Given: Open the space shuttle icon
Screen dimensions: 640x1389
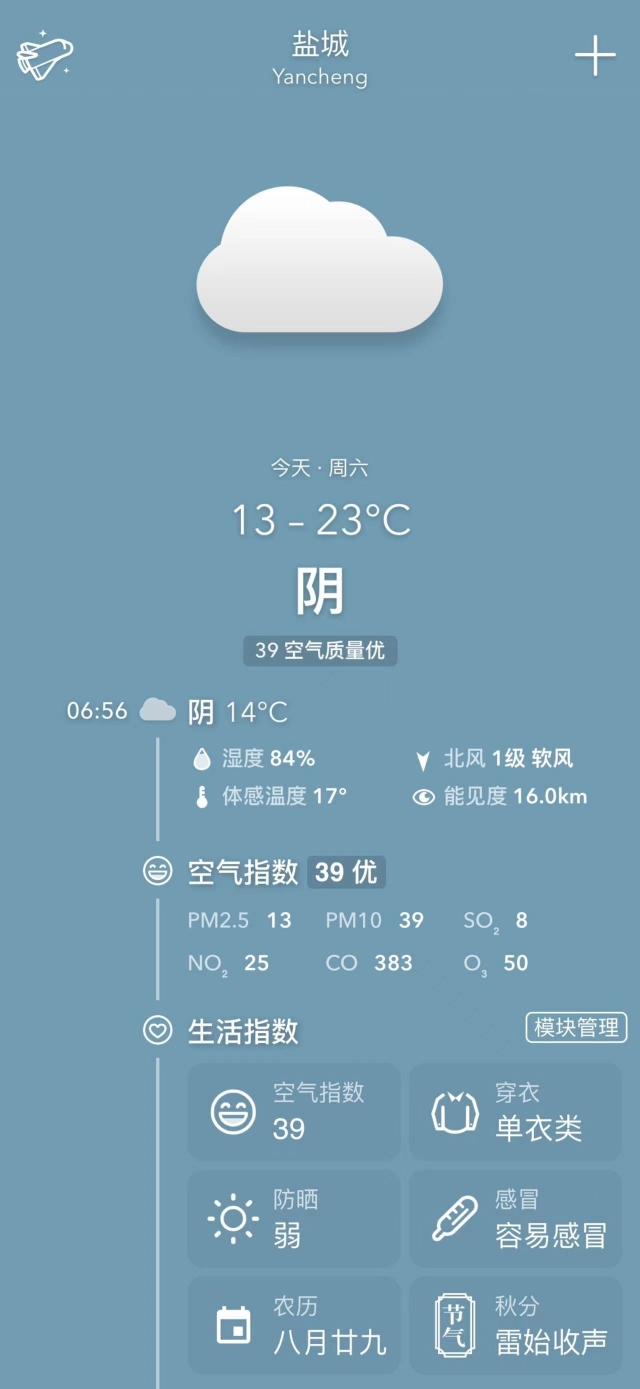Looking at the screenshot, I should tap(45, 56).
